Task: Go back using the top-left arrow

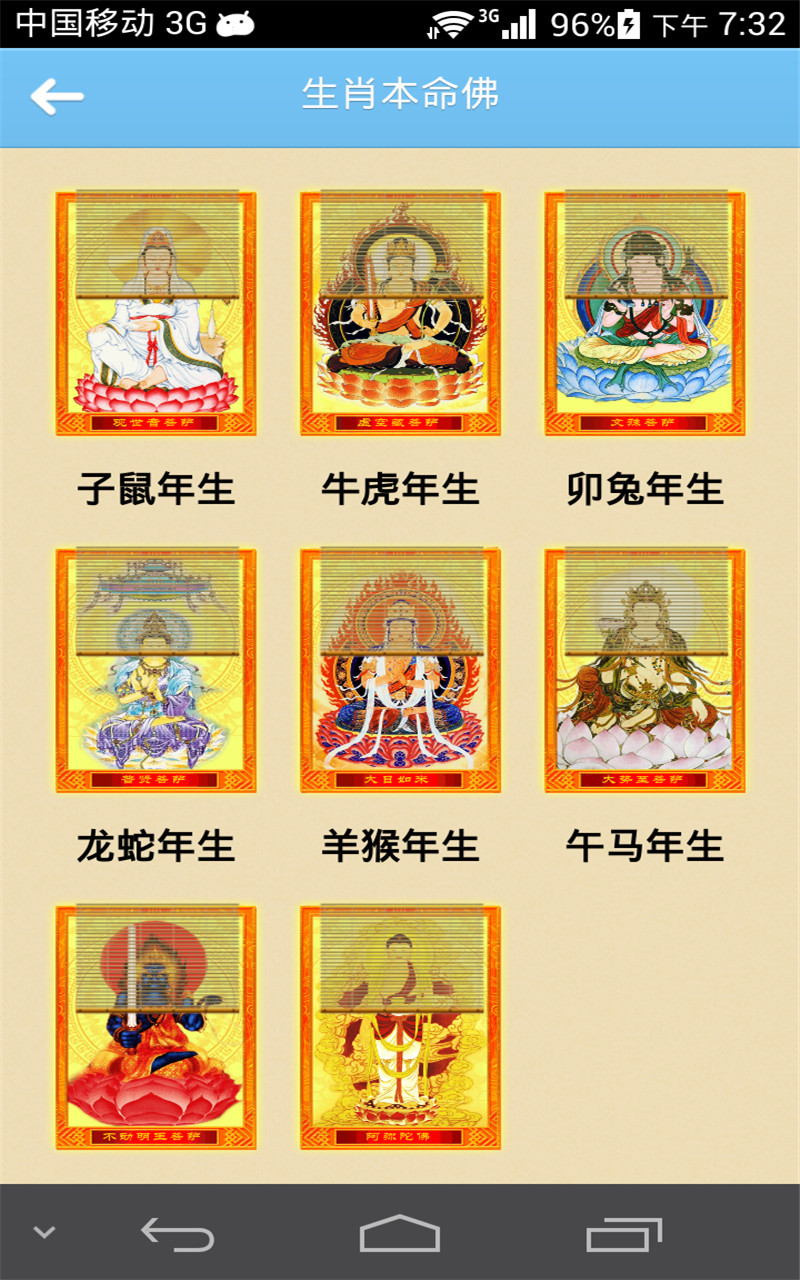Action: [57, 97]
